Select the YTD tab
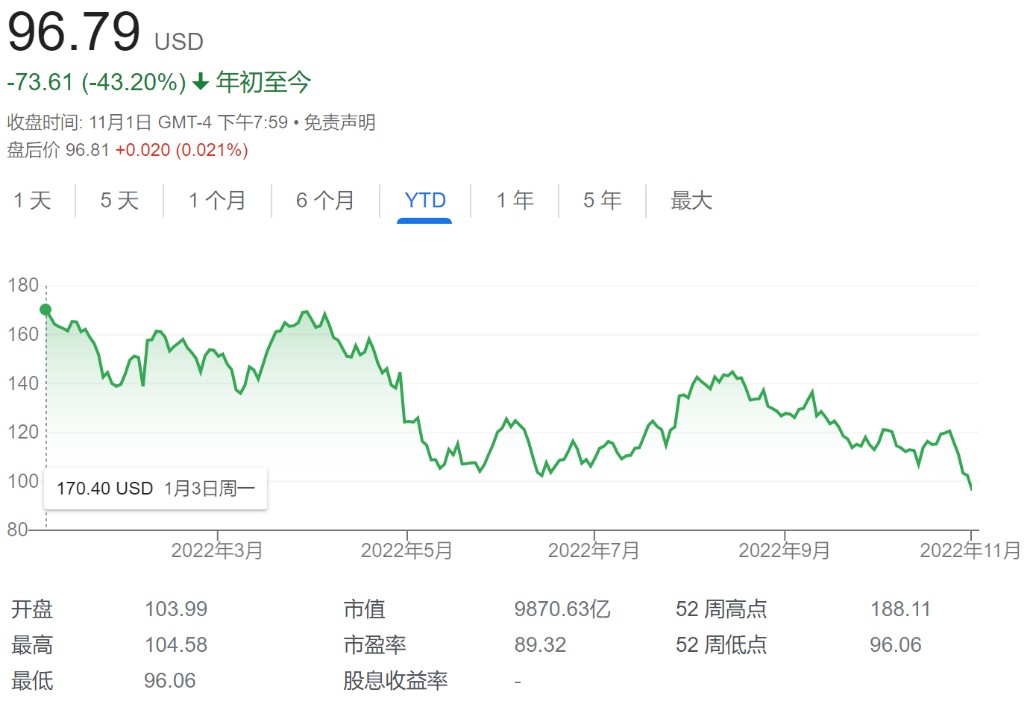1024x713 pixels. coord(425,200)
